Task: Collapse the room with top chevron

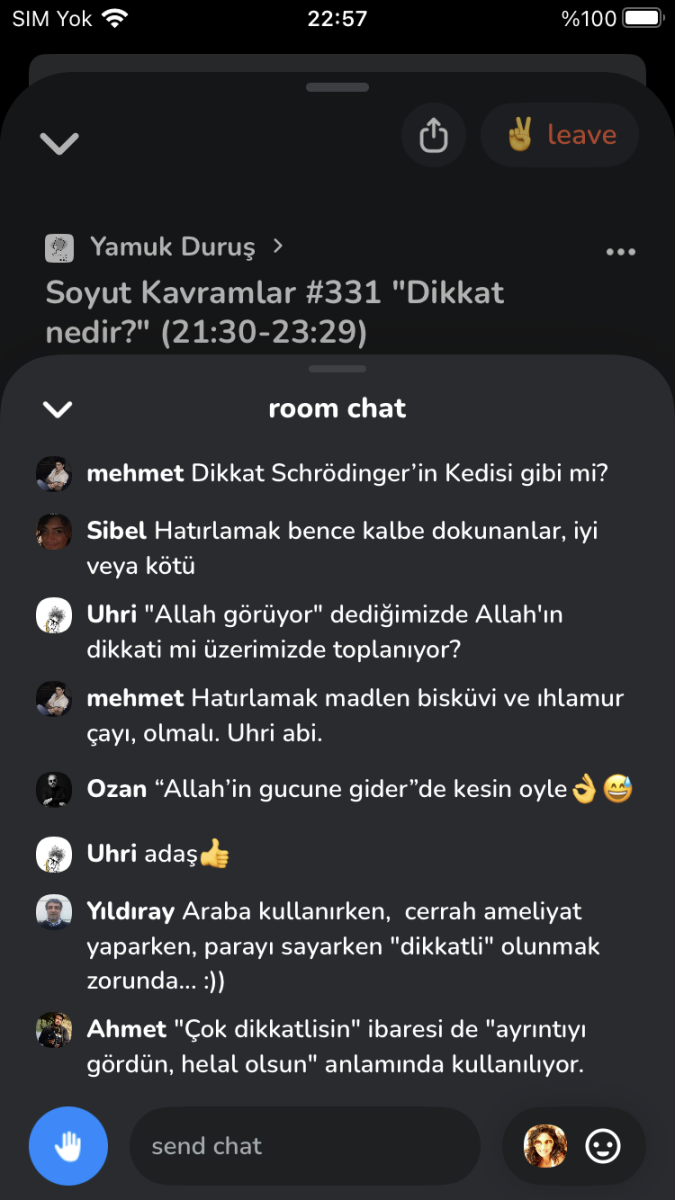Action: 59,143
